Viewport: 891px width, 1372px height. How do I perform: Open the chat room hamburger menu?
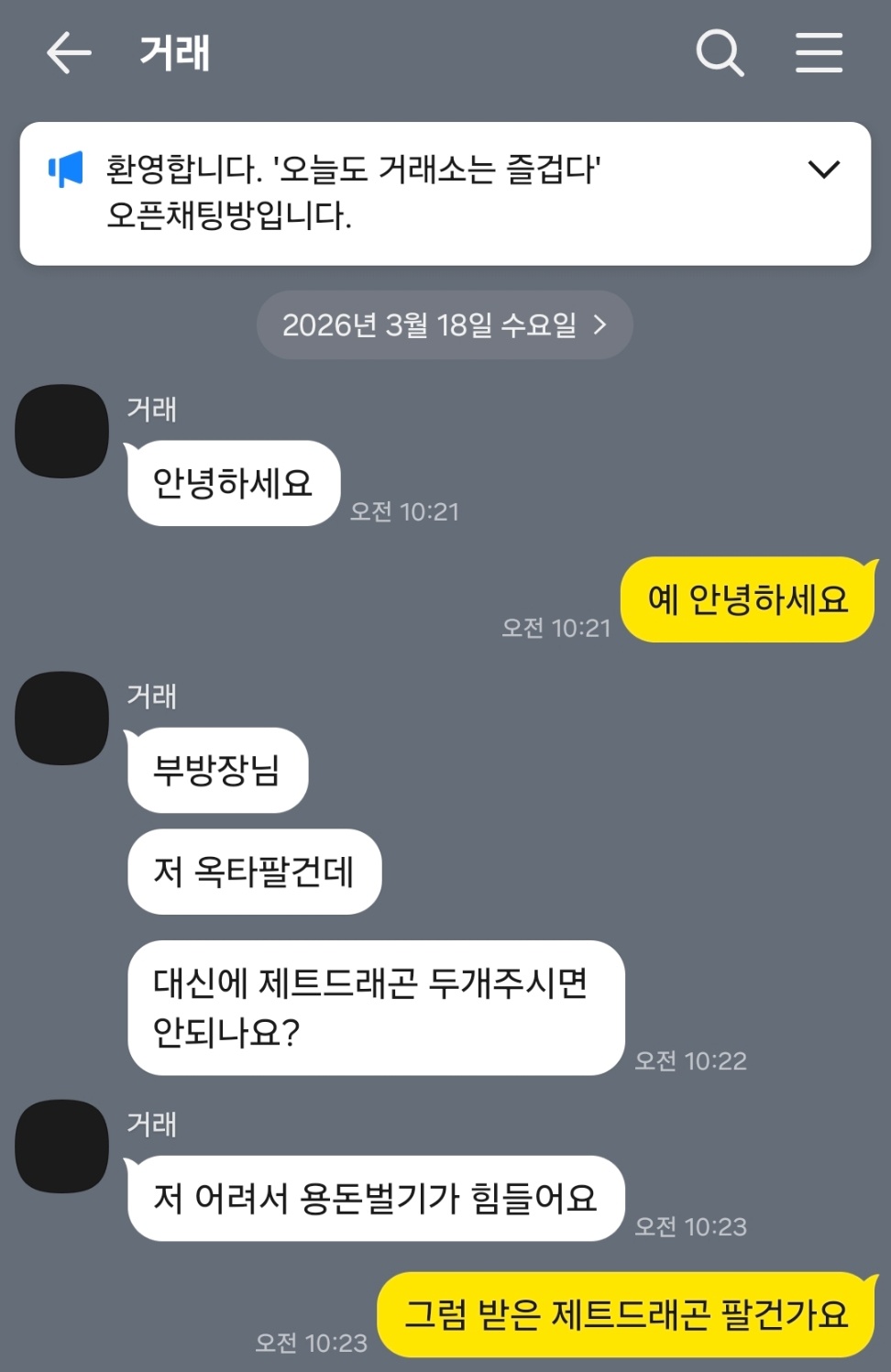(819, 52)
